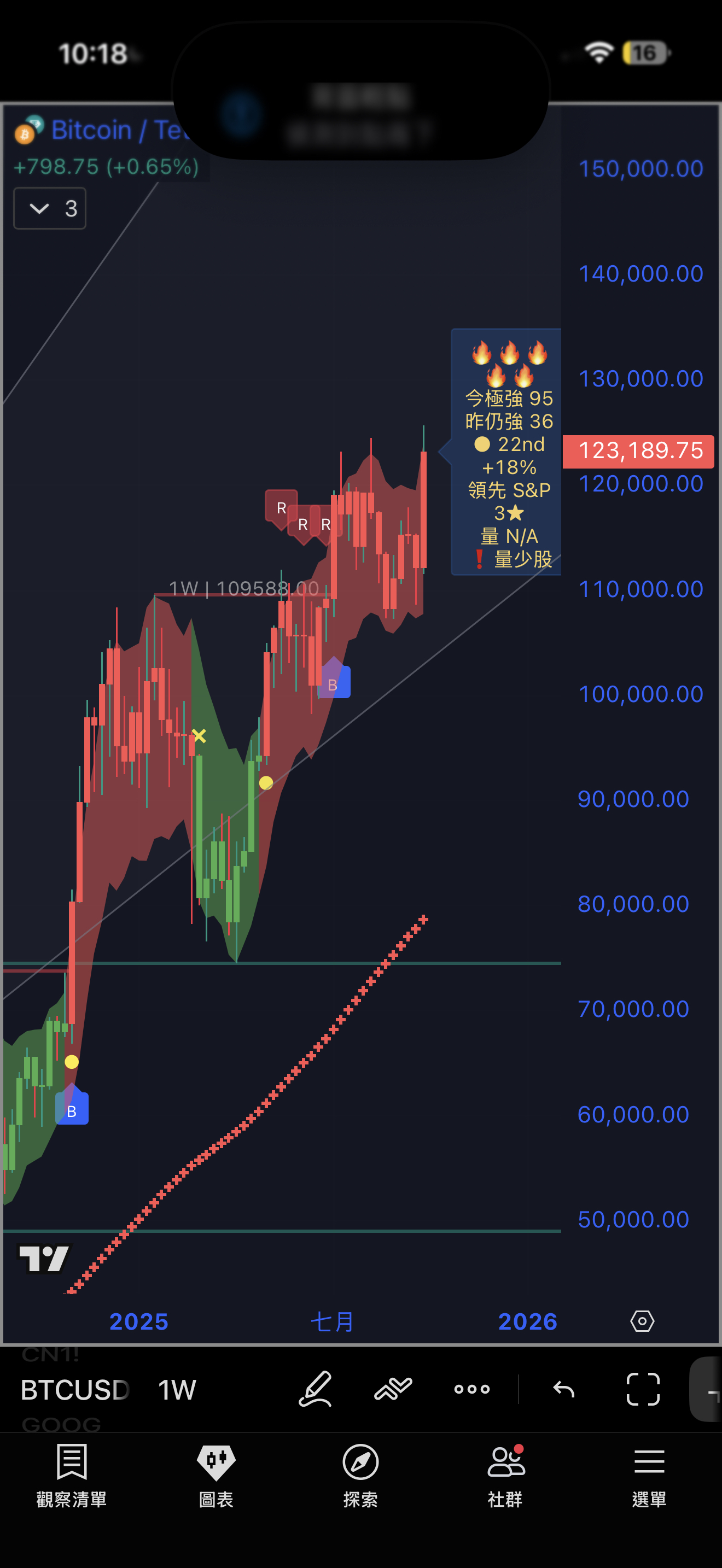
Task: Open the more options ellipsis
Action: click(x=472, y=1389)
